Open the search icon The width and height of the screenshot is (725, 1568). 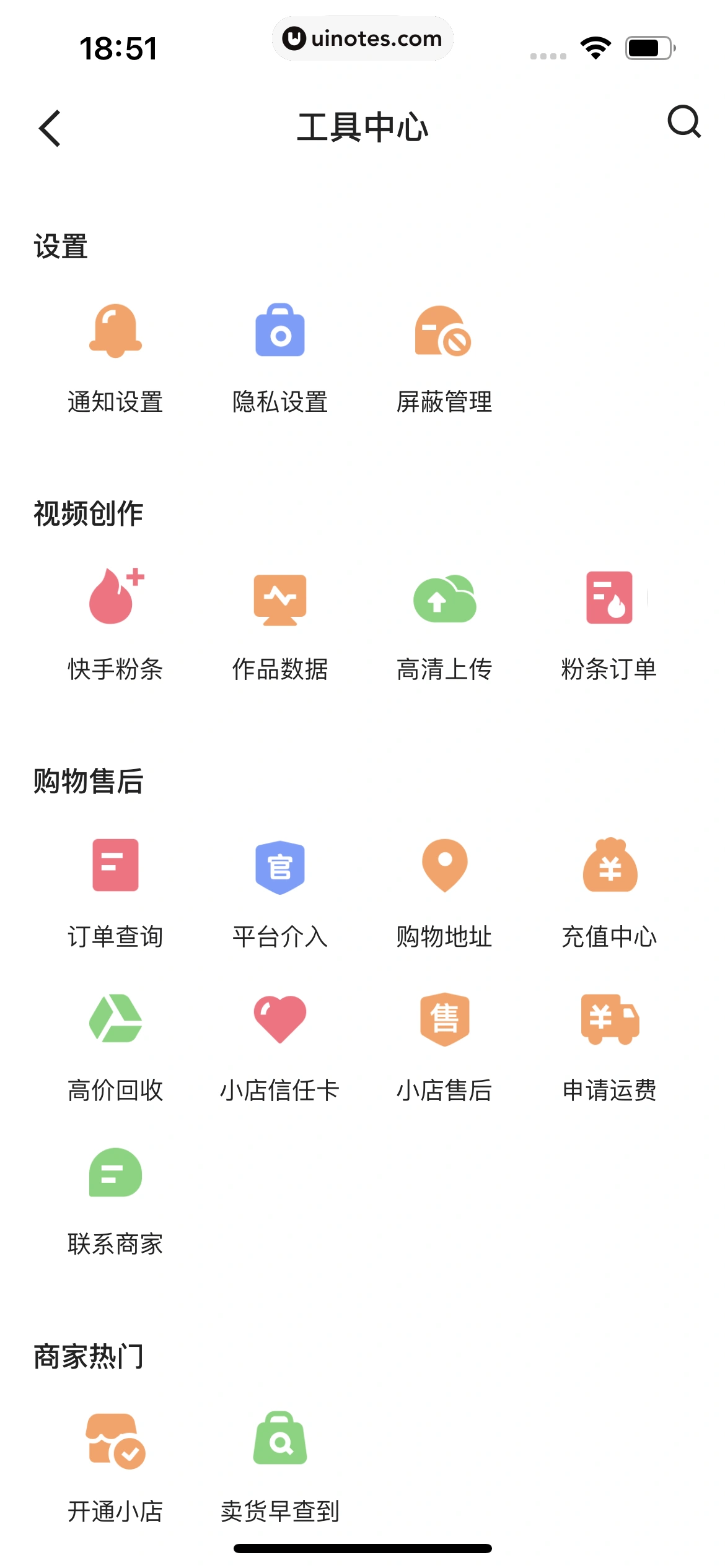point(683,121)
